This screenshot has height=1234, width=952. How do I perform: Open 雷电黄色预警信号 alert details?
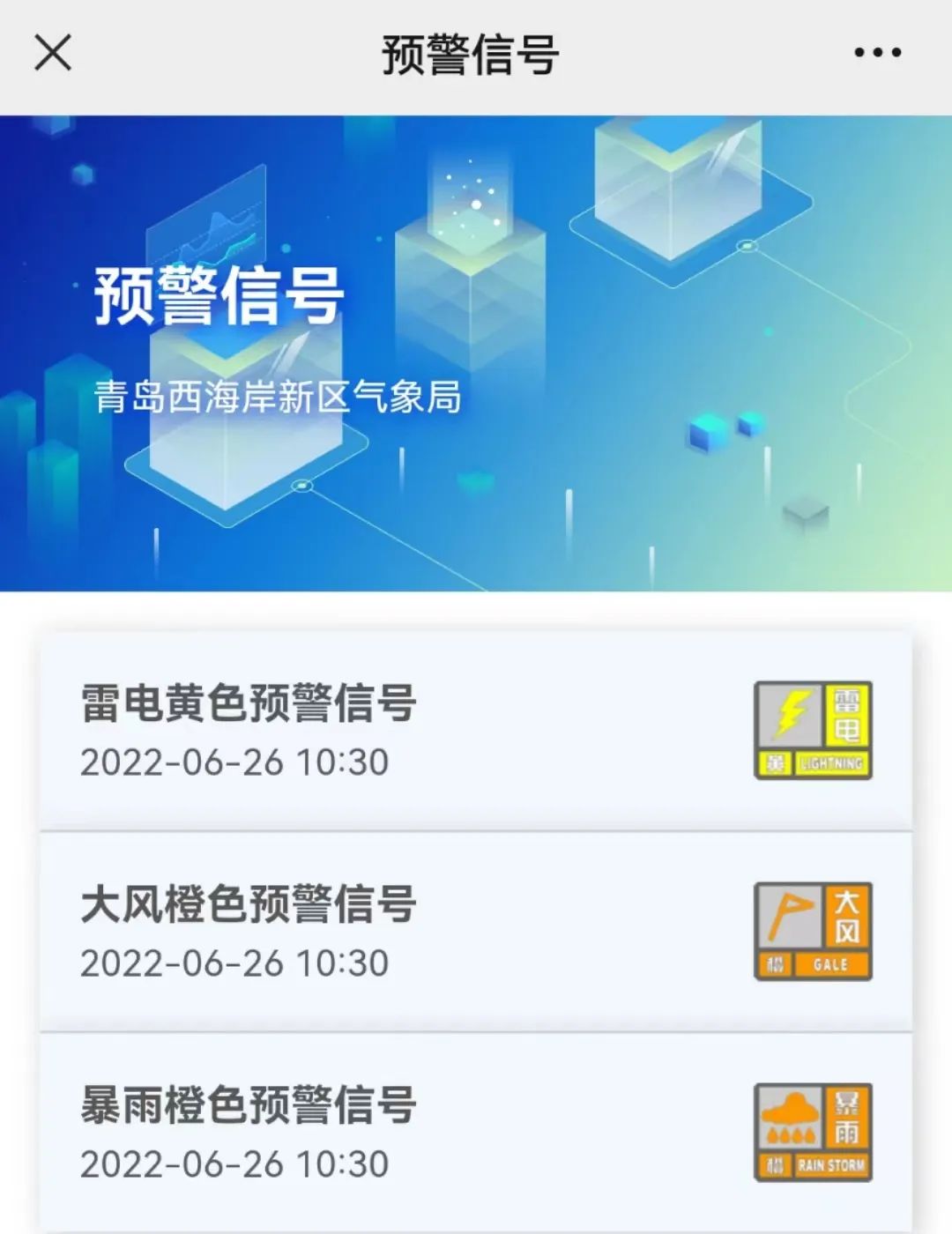[x=476, y=730]
